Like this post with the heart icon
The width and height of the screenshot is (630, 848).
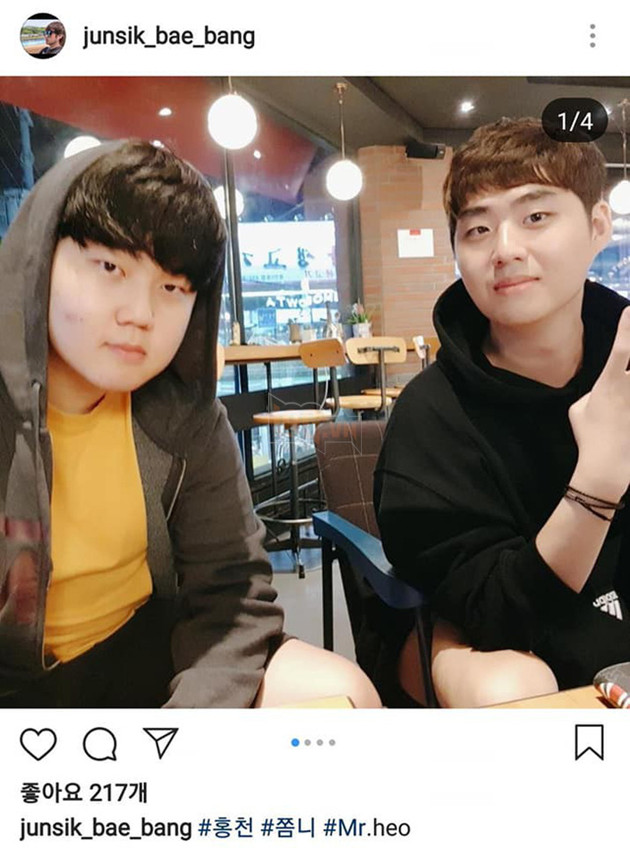click(38, 743)
